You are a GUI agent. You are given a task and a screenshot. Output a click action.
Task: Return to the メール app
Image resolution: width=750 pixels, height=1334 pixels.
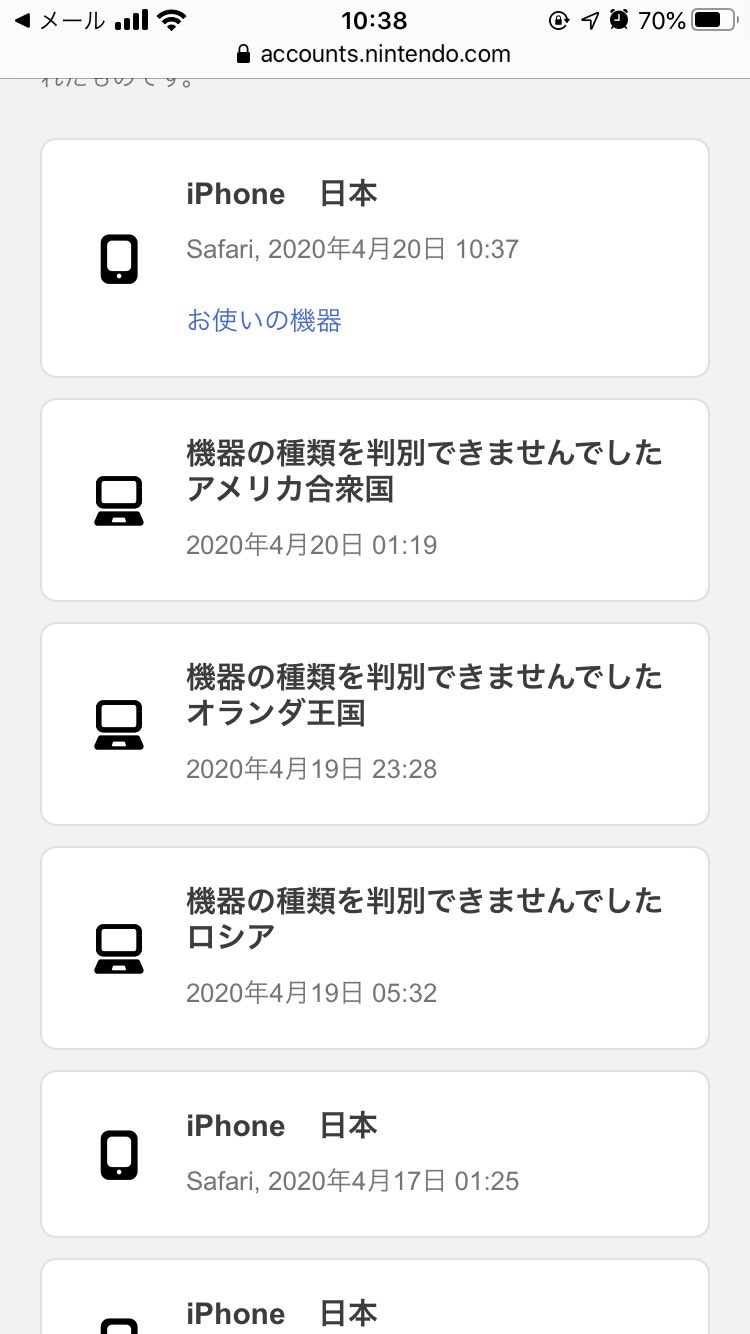[x=58, y=20]
